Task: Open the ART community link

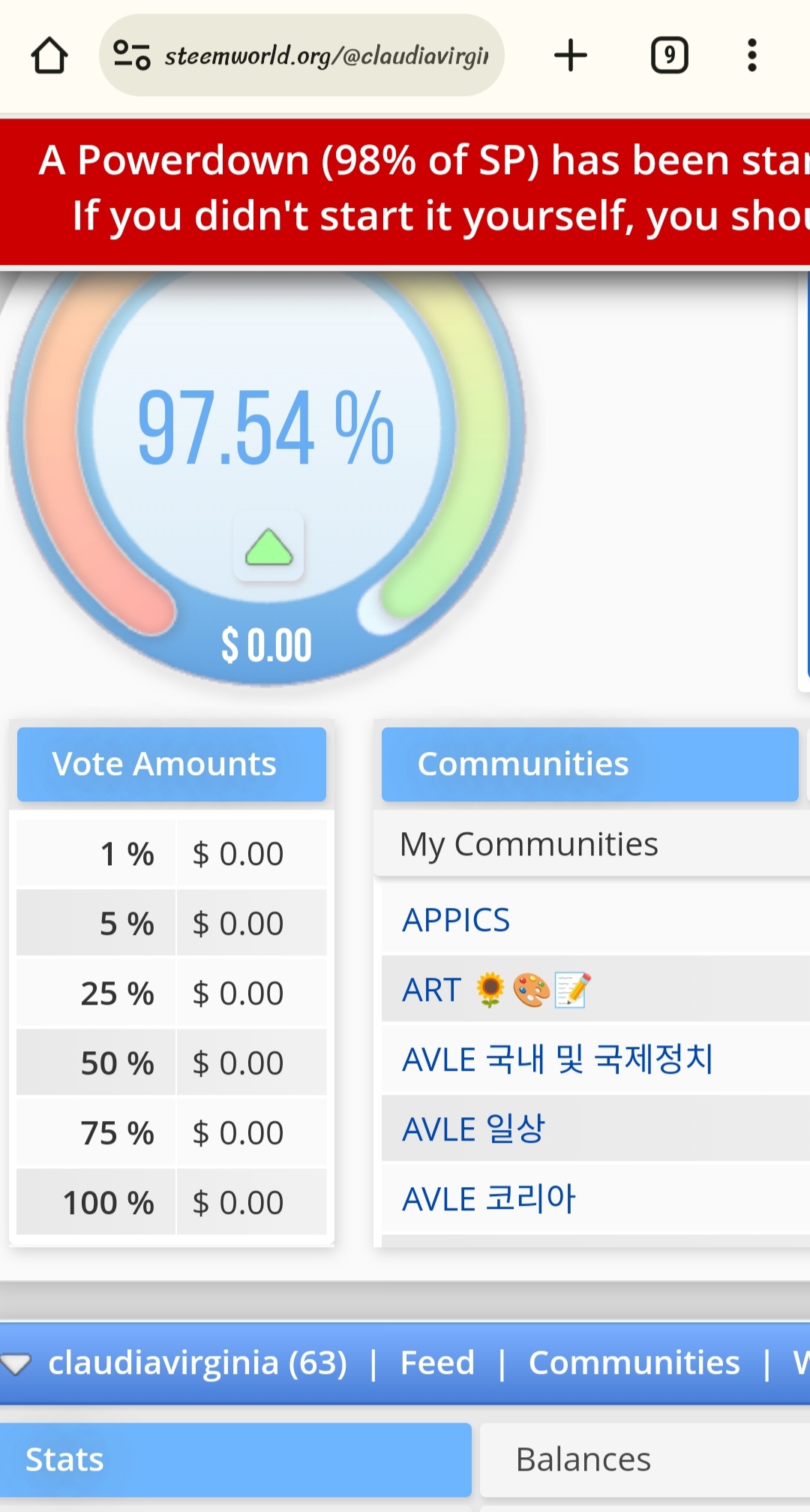Action: click(x=432, y=990)
